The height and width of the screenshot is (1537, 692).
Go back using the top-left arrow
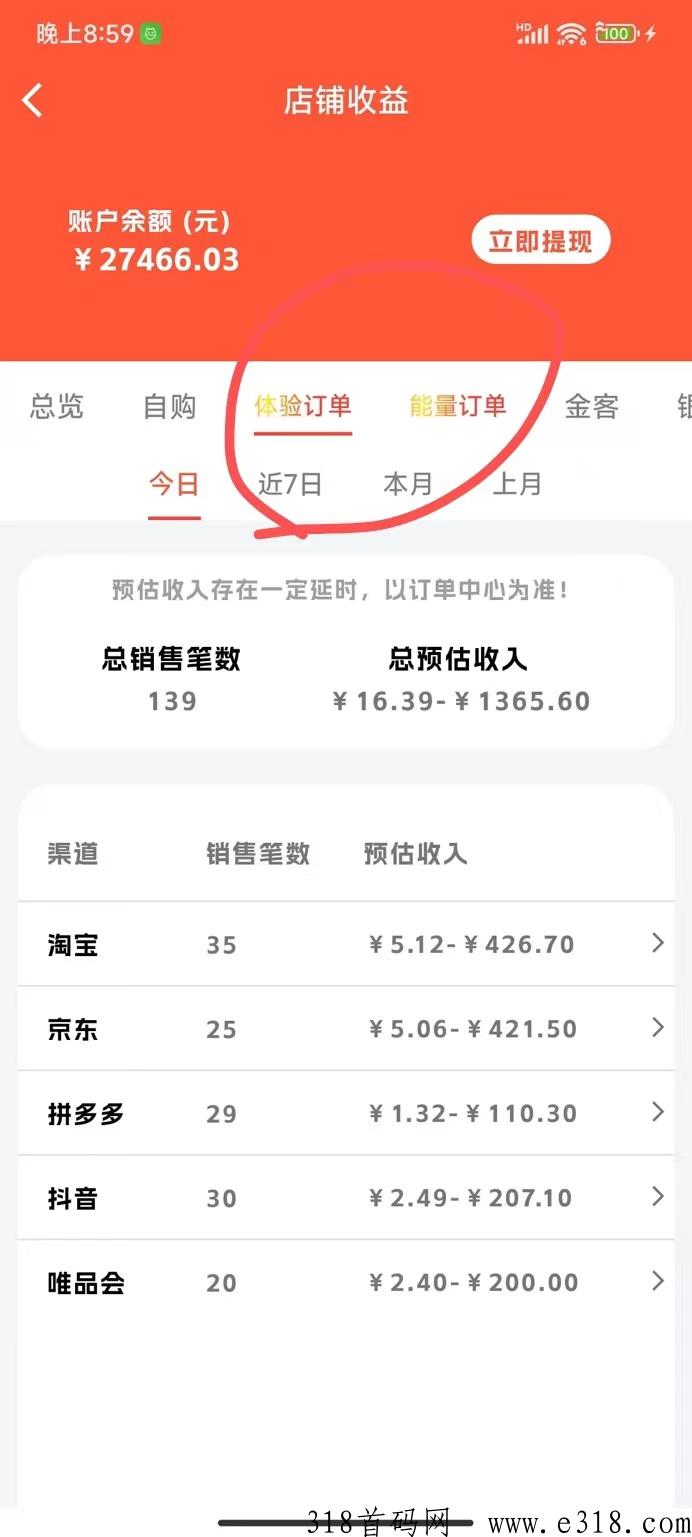pyautogui.click(x=33, y=101)
